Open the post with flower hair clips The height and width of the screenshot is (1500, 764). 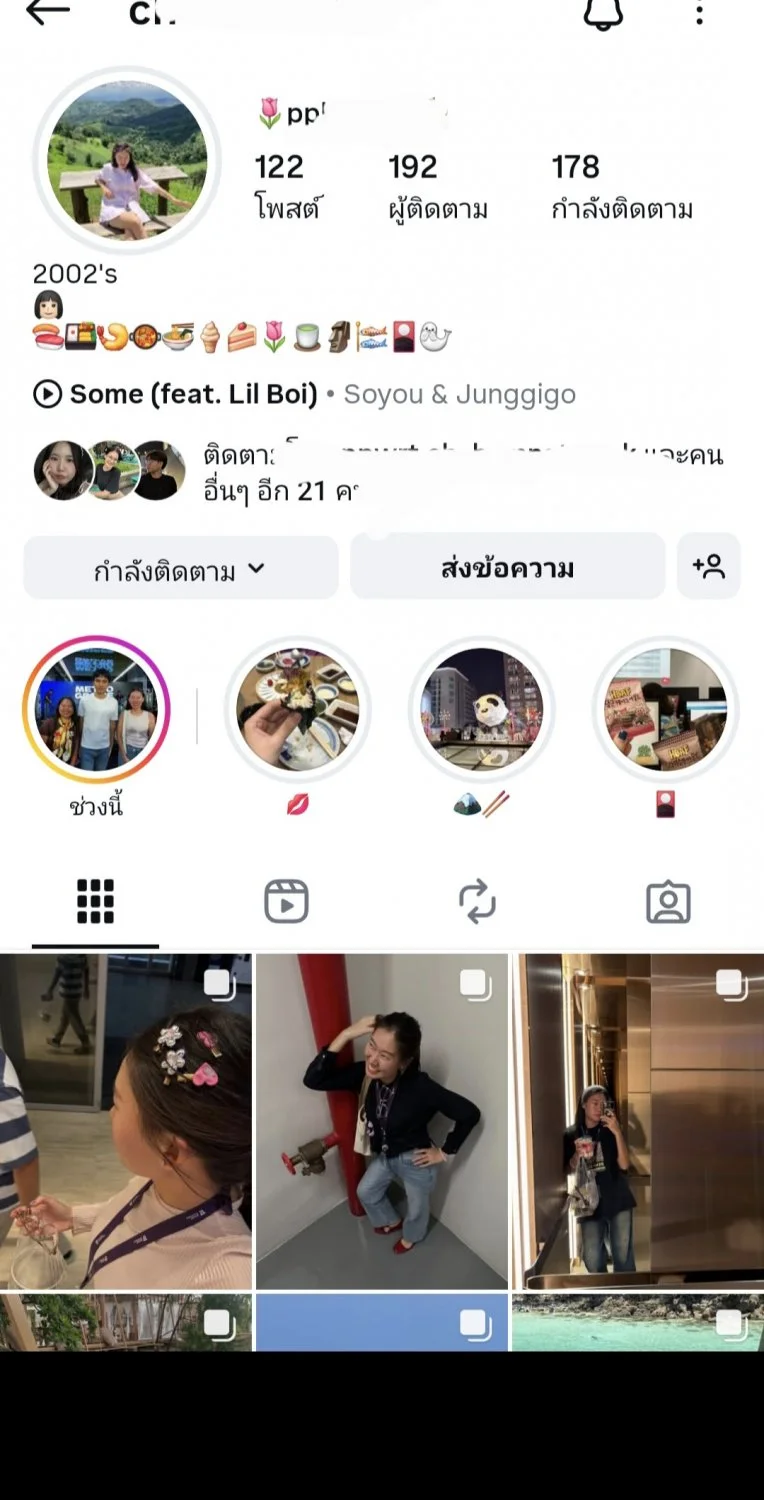[126, 1121]
